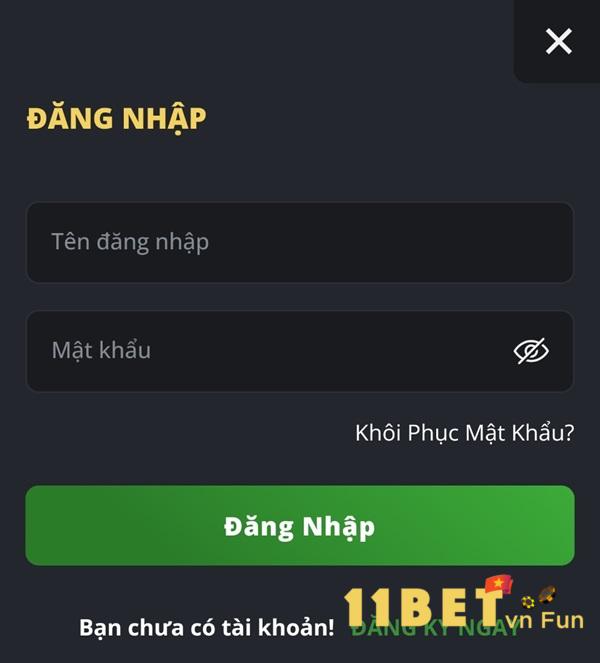The image size is (600, 663).
Task: Toggle password visibility eye icon
Action: point(531,351)
